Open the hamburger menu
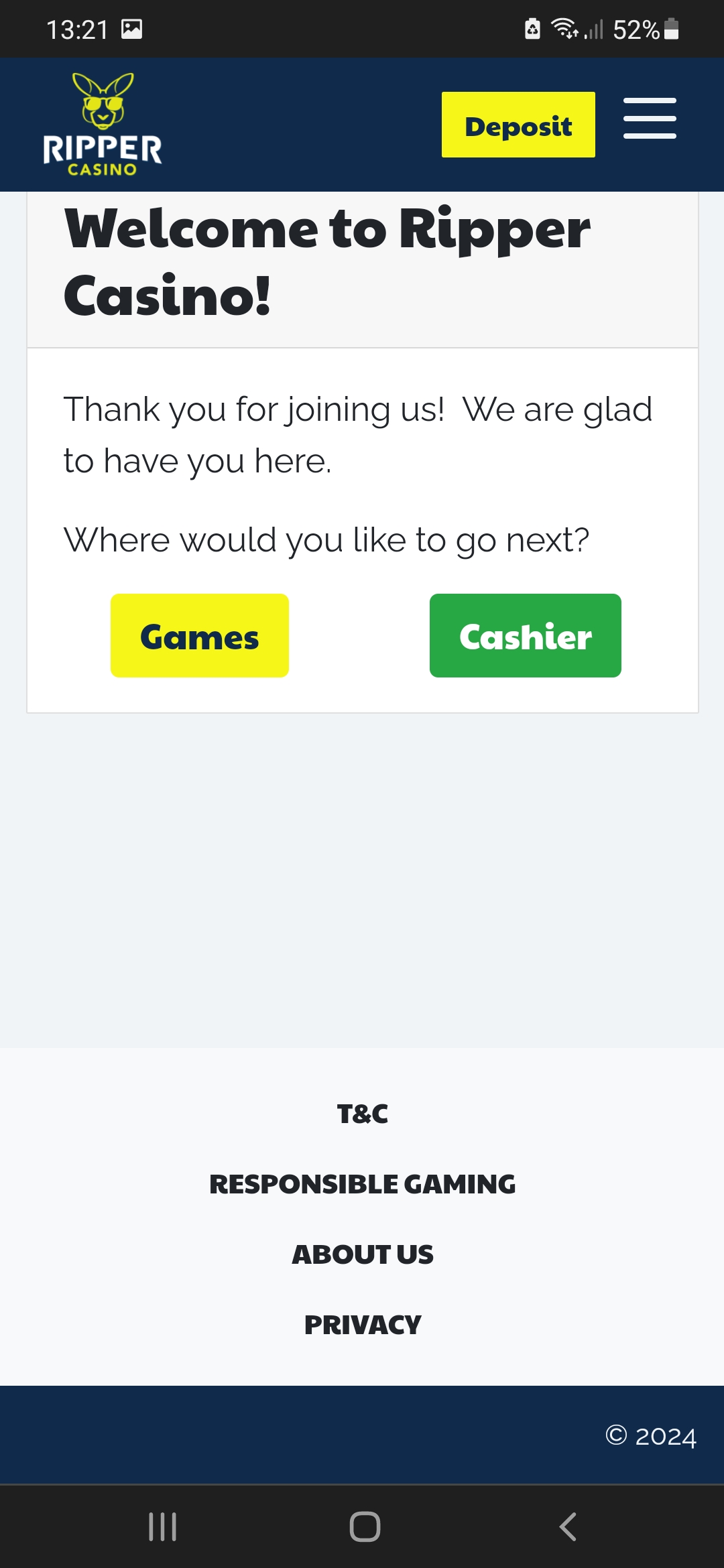Viewport: 724px width, 1568px height. [x=649, y=119]
